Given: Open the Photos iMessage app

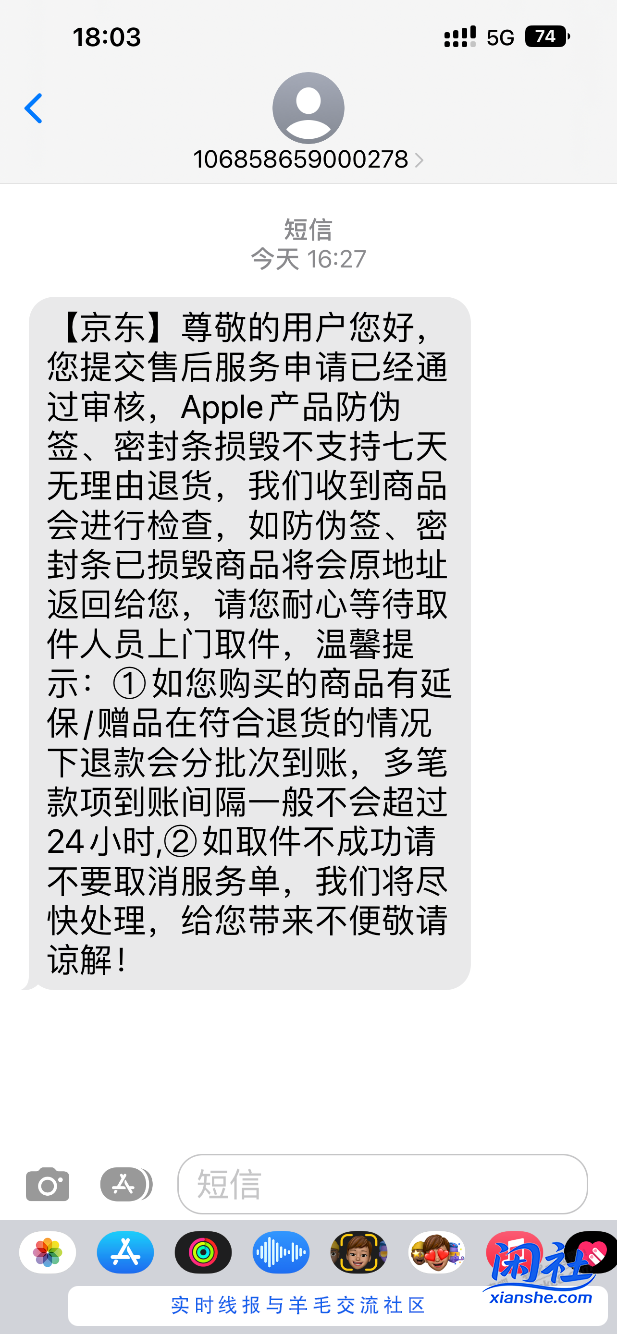Looking at the screenshot, I should tap(47, 1252).
